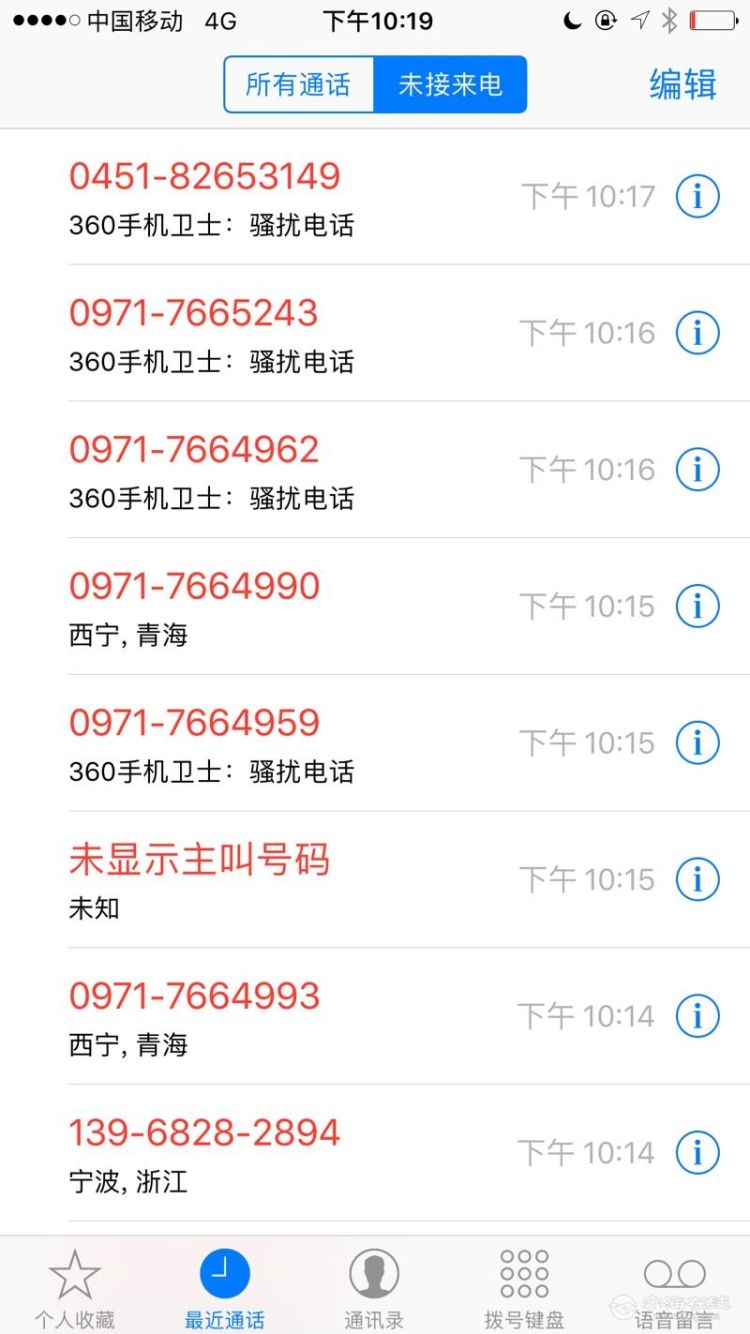Open info for 0451-82653149
This screenshot has height=1334, width=750.
tap(697, 196)
